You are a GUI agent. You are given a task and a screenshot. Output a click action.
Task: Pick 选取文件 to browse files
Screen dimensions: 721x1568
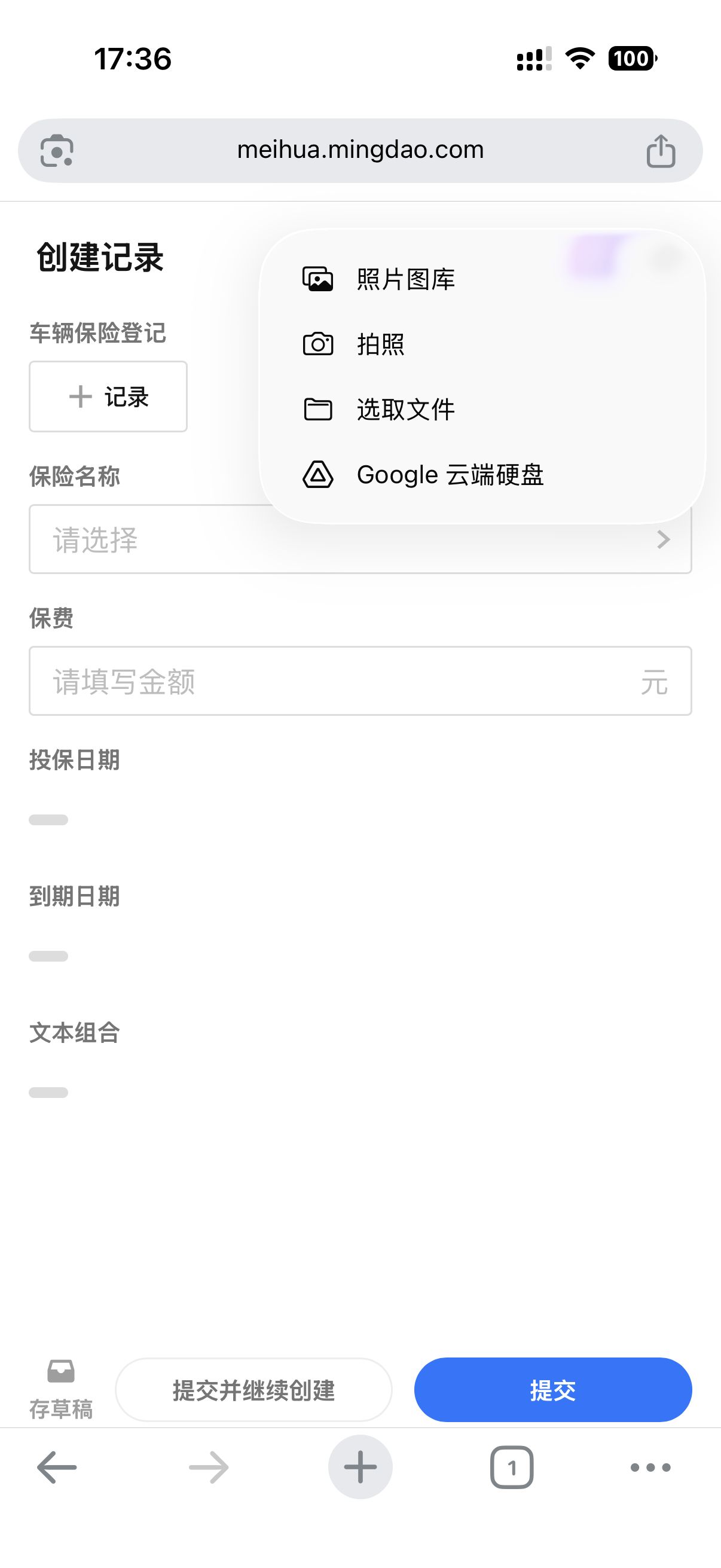pyautogui.click(x=405, y=409)
